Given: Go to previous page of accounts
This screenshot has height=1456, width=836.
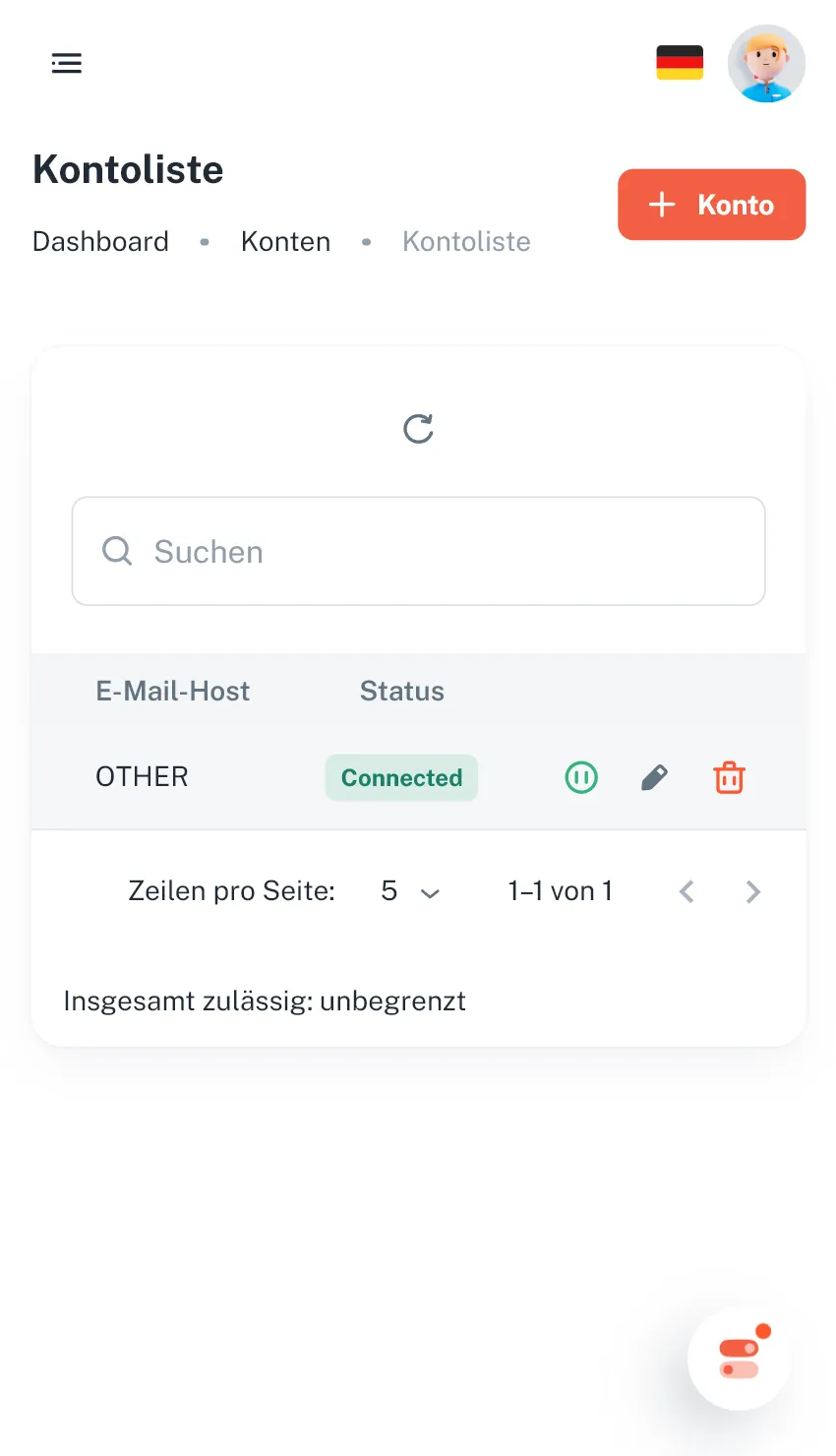Looking at the screenshot, I should pos(687,891).
